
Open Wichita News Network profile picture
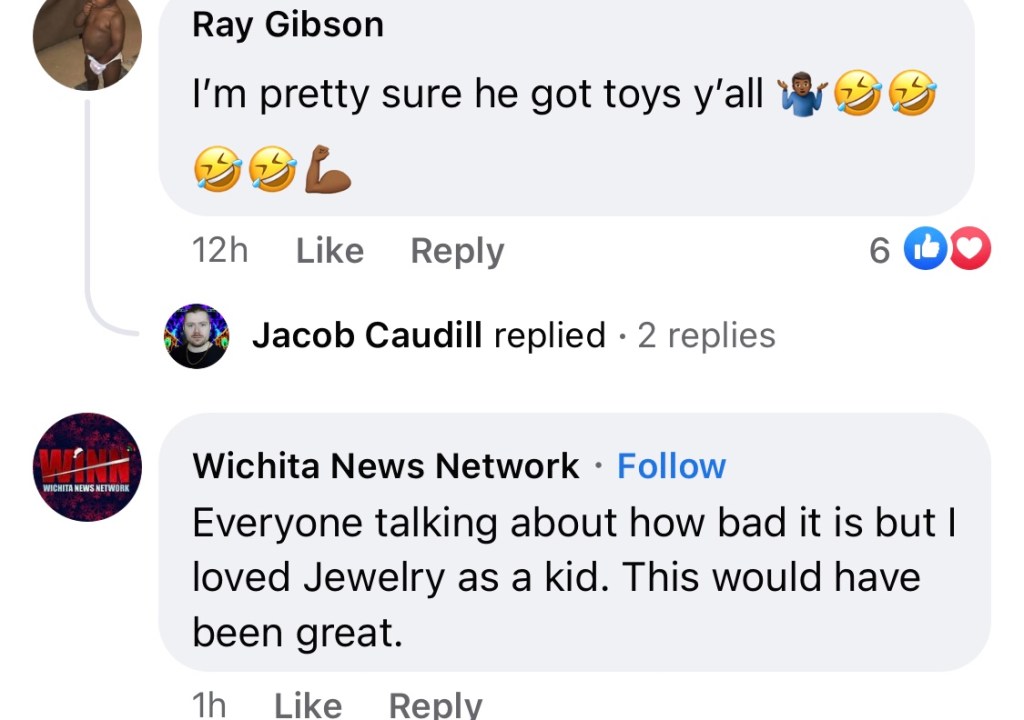(x=87, y=466)
